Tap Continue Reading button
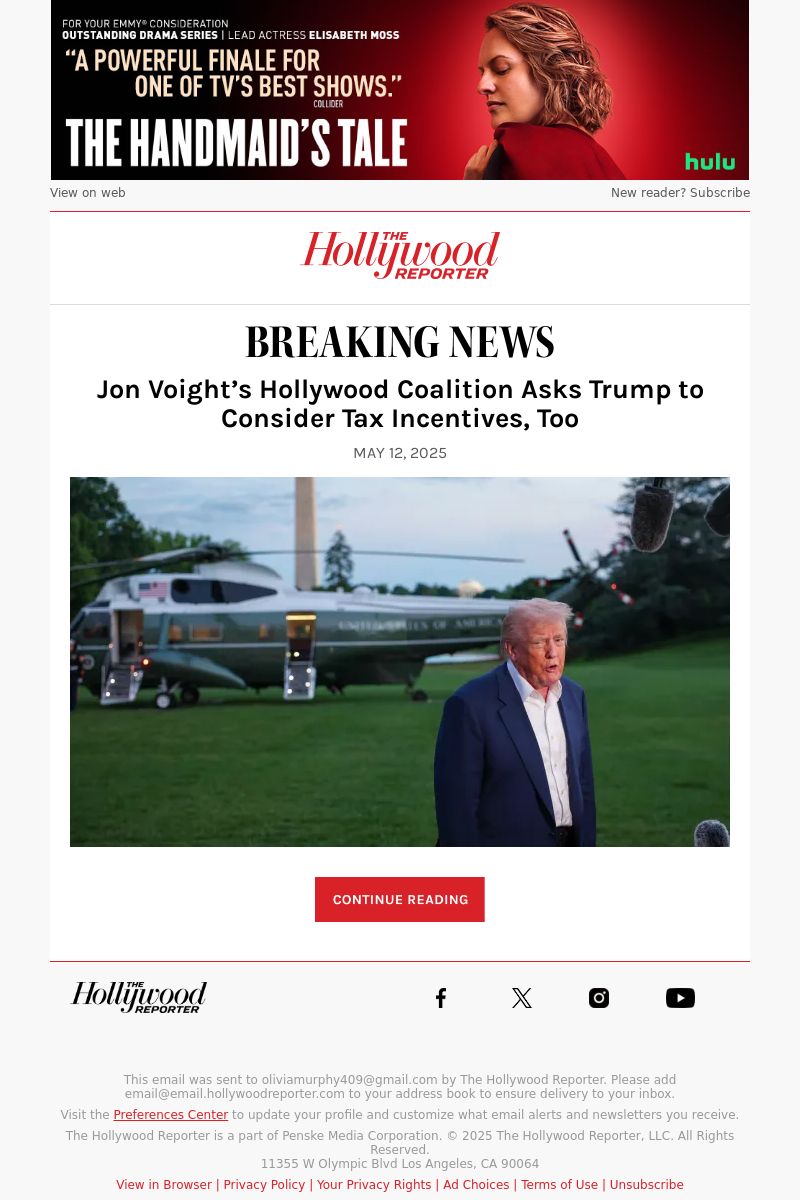Image resolution: width=800 pixels, height=1200 pixels. coord(400,899)
